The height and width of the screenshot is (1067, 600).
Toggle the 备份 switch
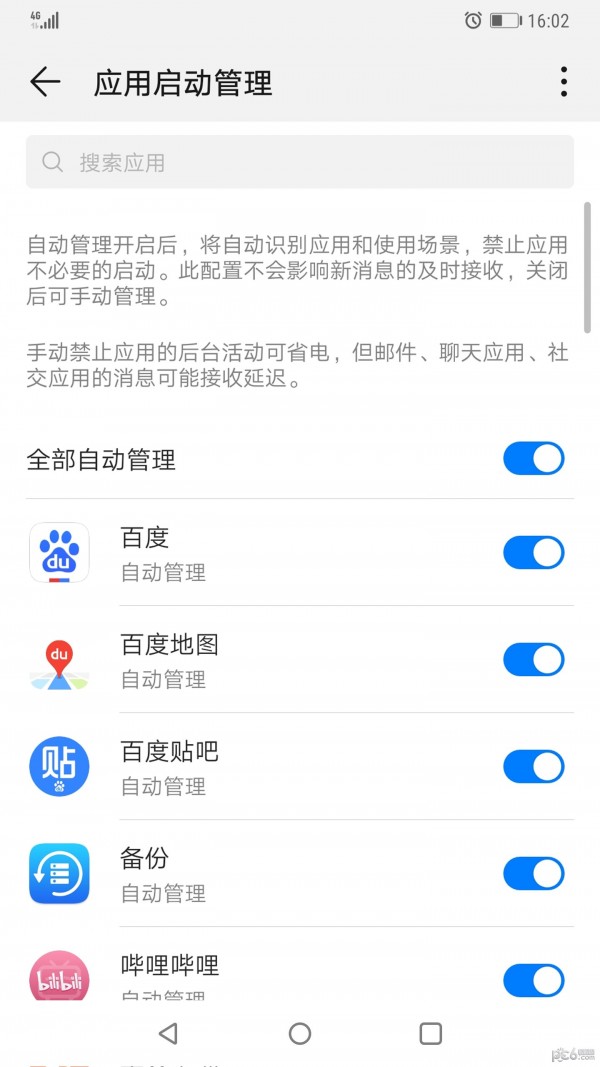pos(533,873)
